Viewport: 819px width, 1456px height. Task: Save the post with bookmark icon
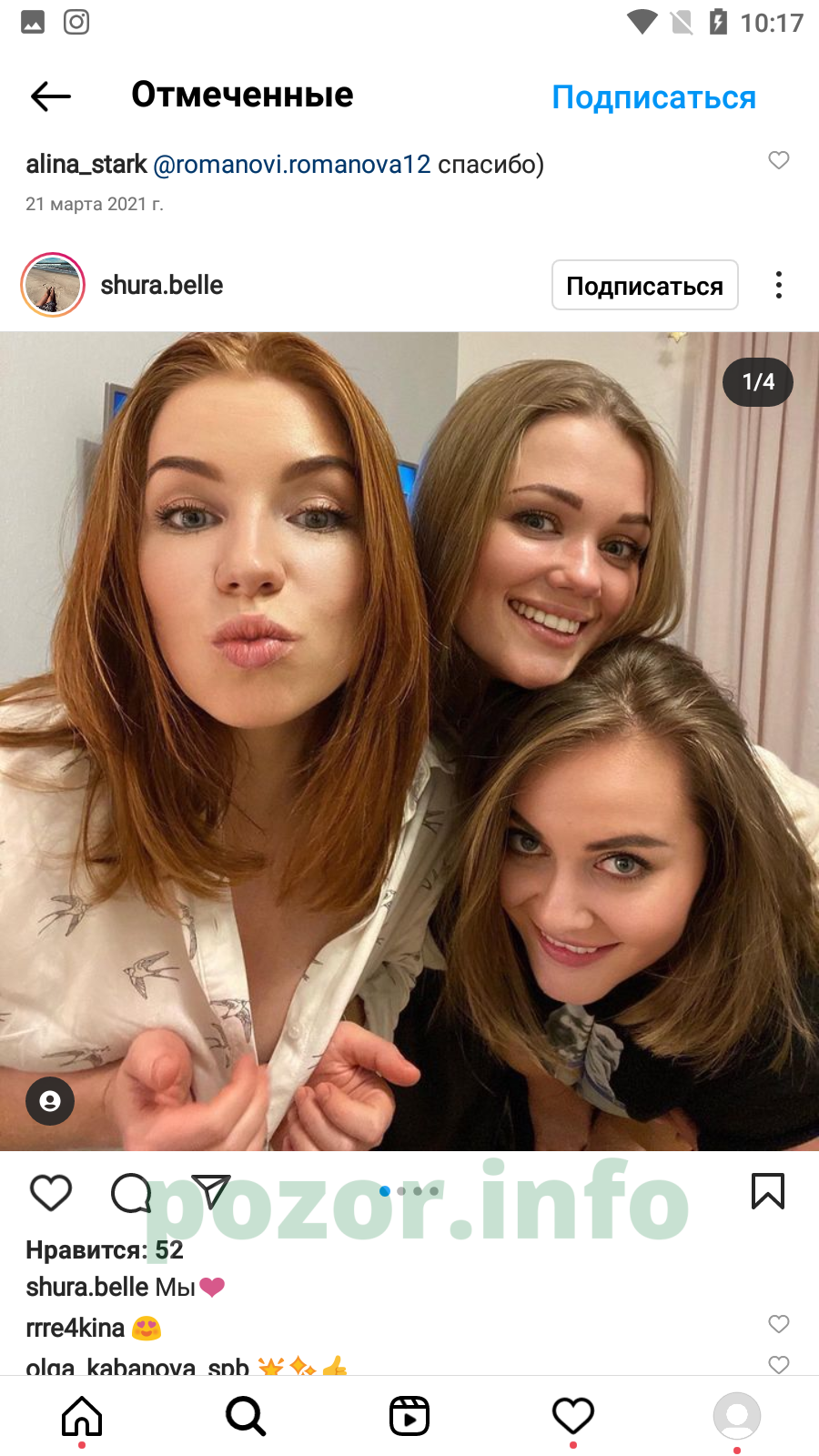768,1191
